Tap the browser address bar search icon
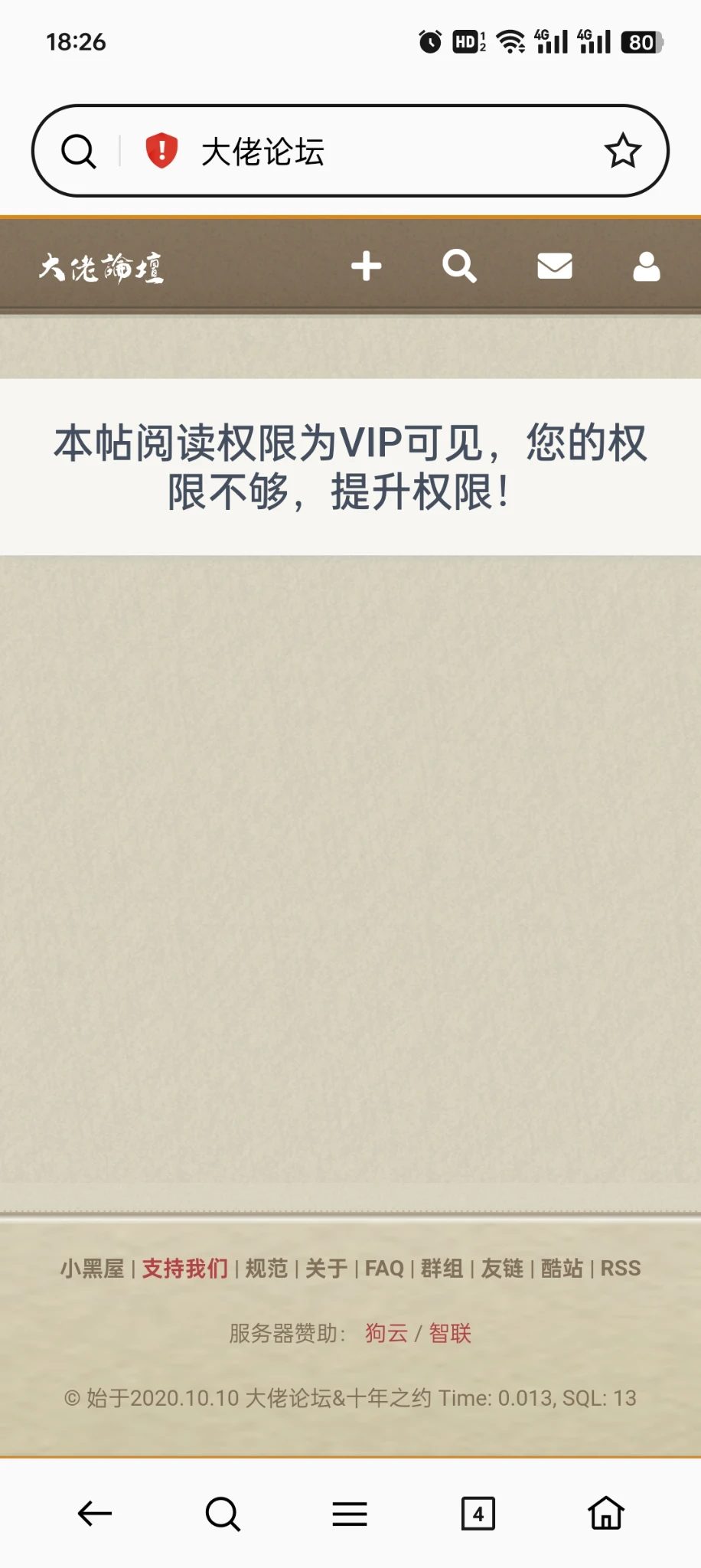Screen dimensions: 701x1568 79,151
